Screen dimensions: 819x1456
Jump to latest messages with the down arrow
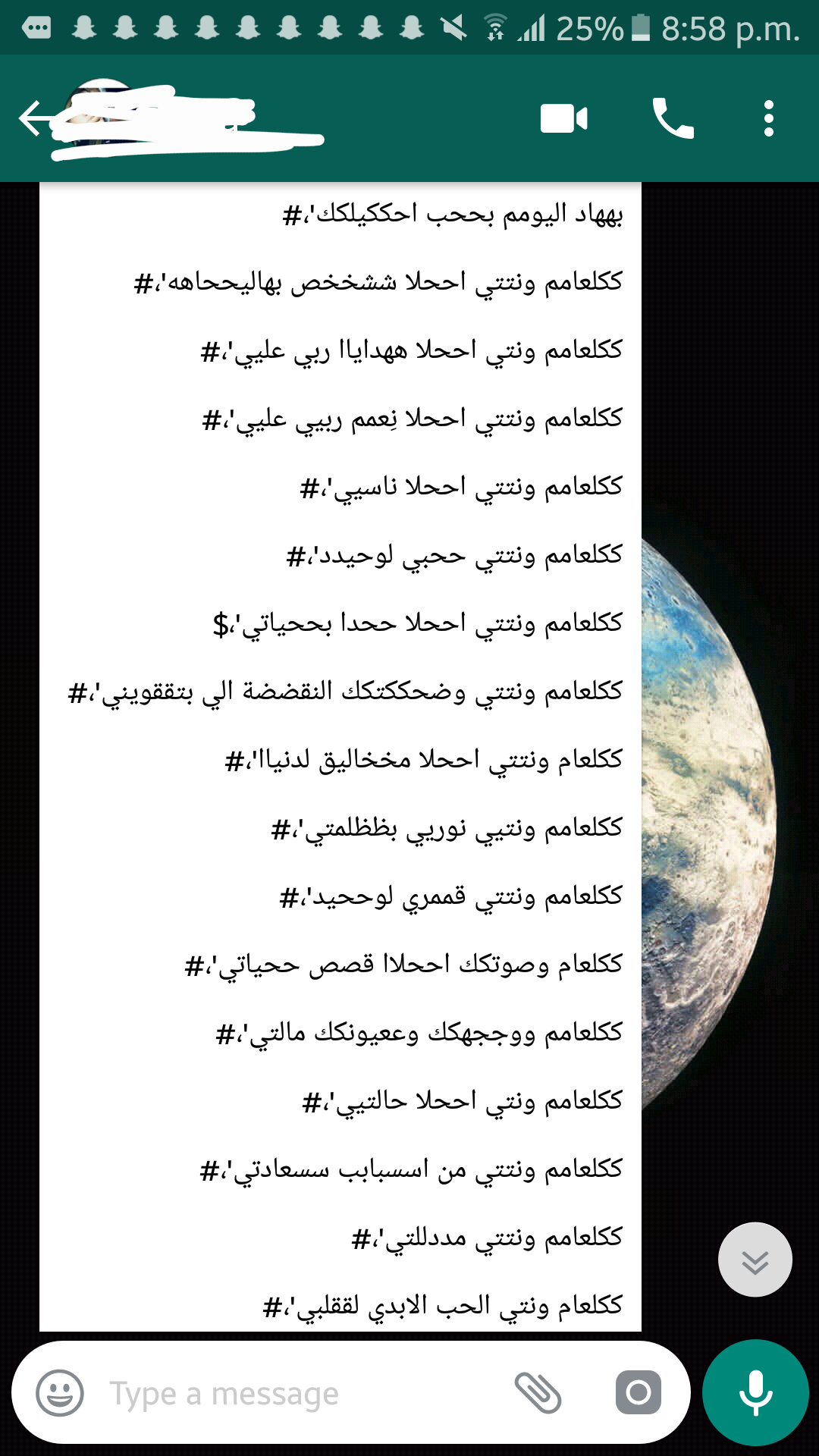[755, 1260]
